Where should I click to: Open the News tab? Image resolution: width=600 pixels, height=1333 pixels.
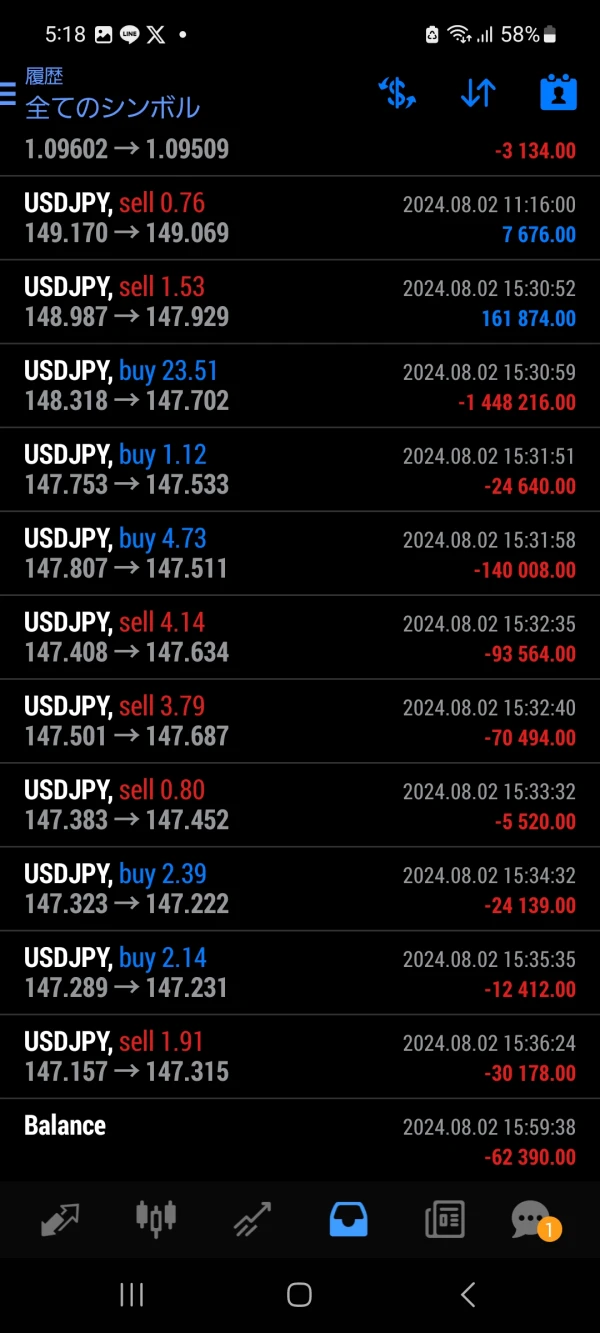(444, 1219)
